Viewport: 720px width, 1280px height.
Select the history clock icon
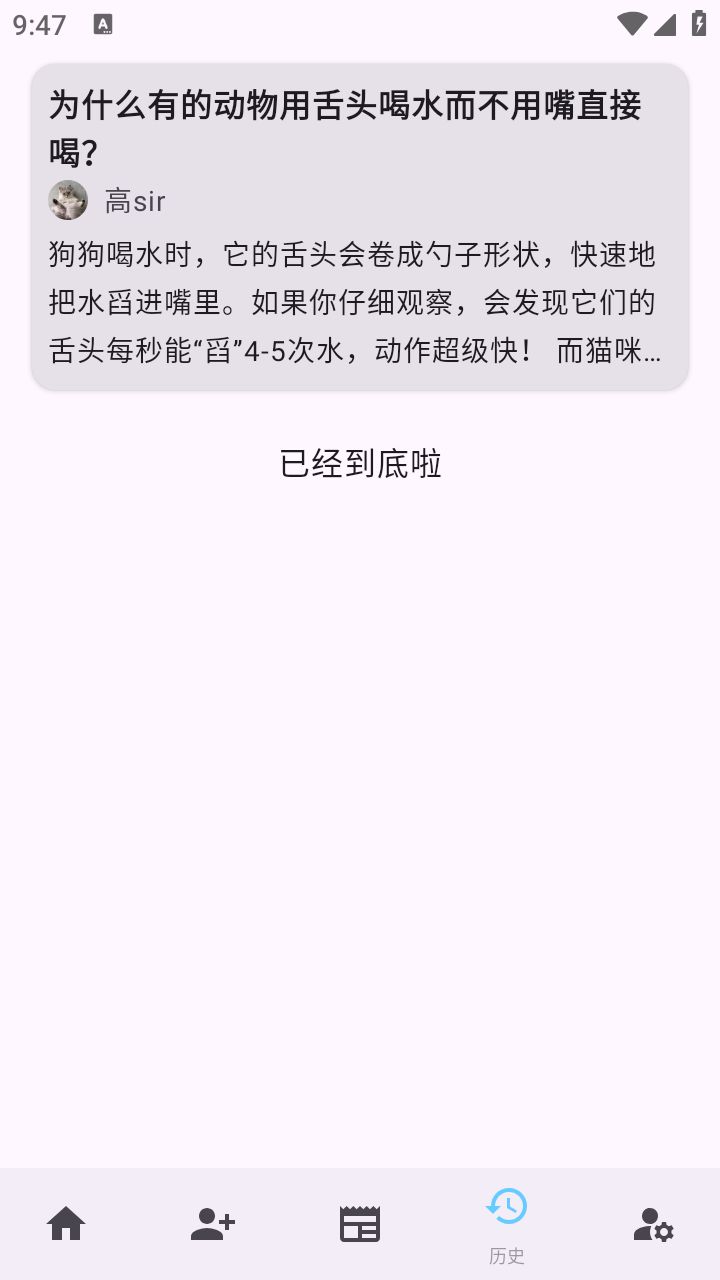[506, 1207]
